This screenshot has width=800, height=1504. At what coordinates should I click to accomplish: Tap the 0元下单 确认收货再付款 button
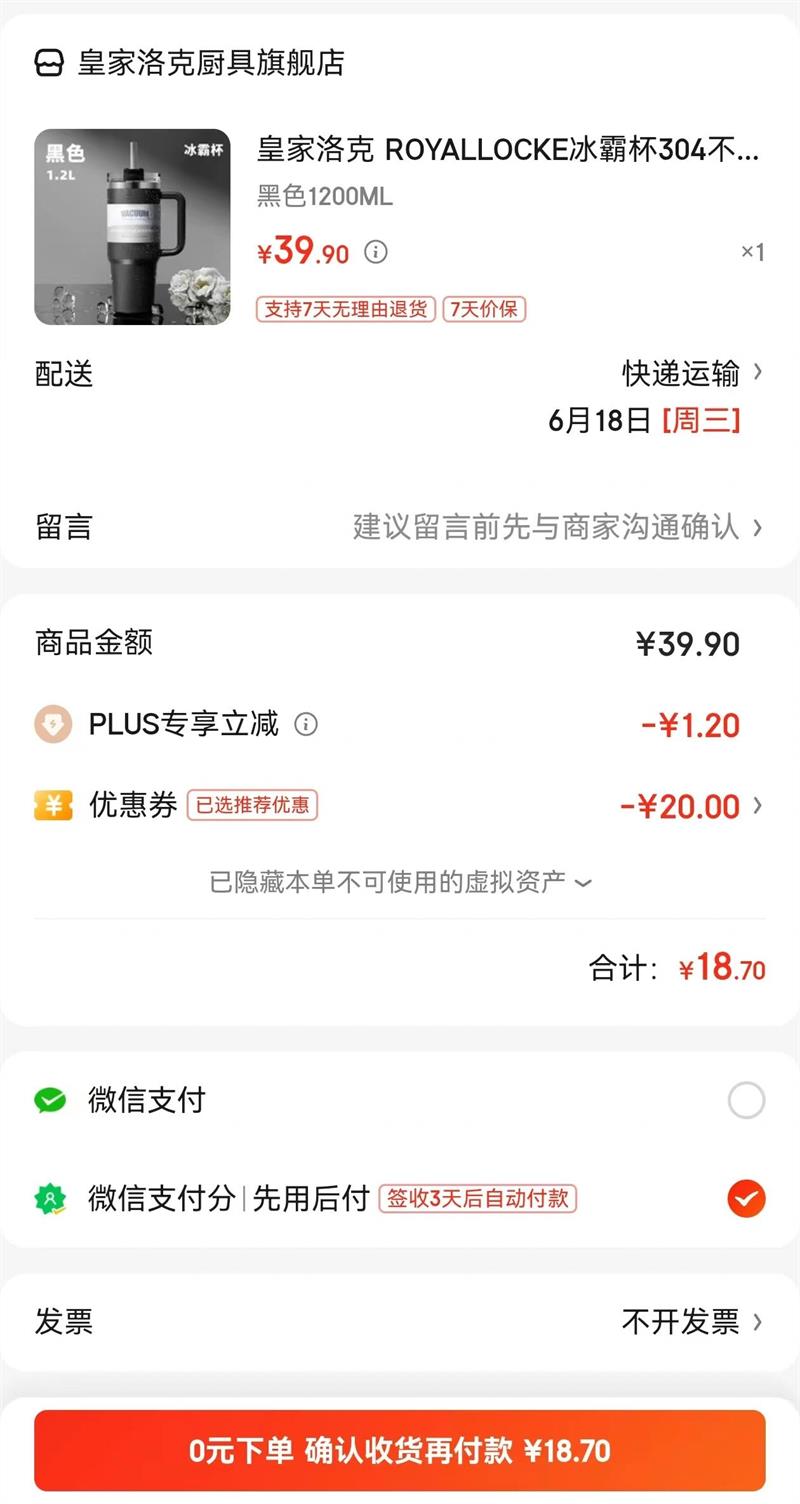coord(400,1450)
